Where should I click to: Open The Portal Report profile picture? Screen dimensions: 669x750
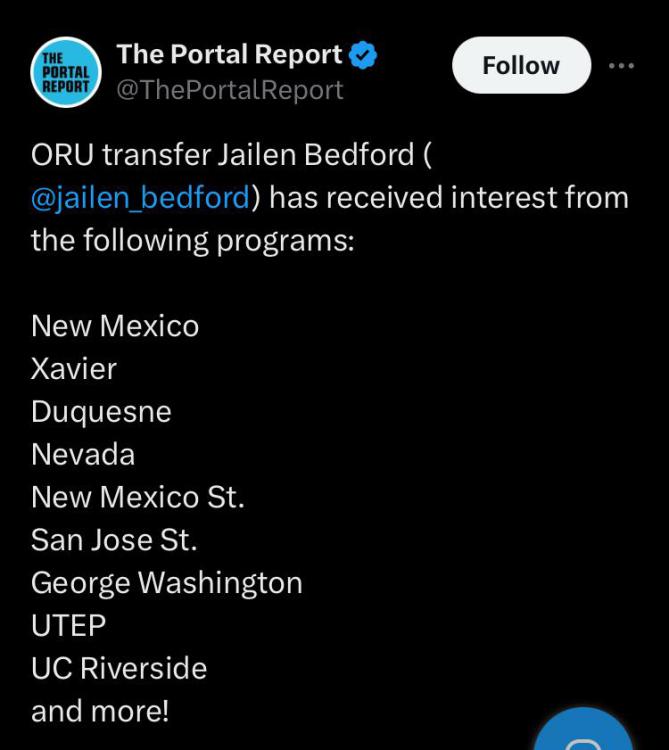pos(66,72)
